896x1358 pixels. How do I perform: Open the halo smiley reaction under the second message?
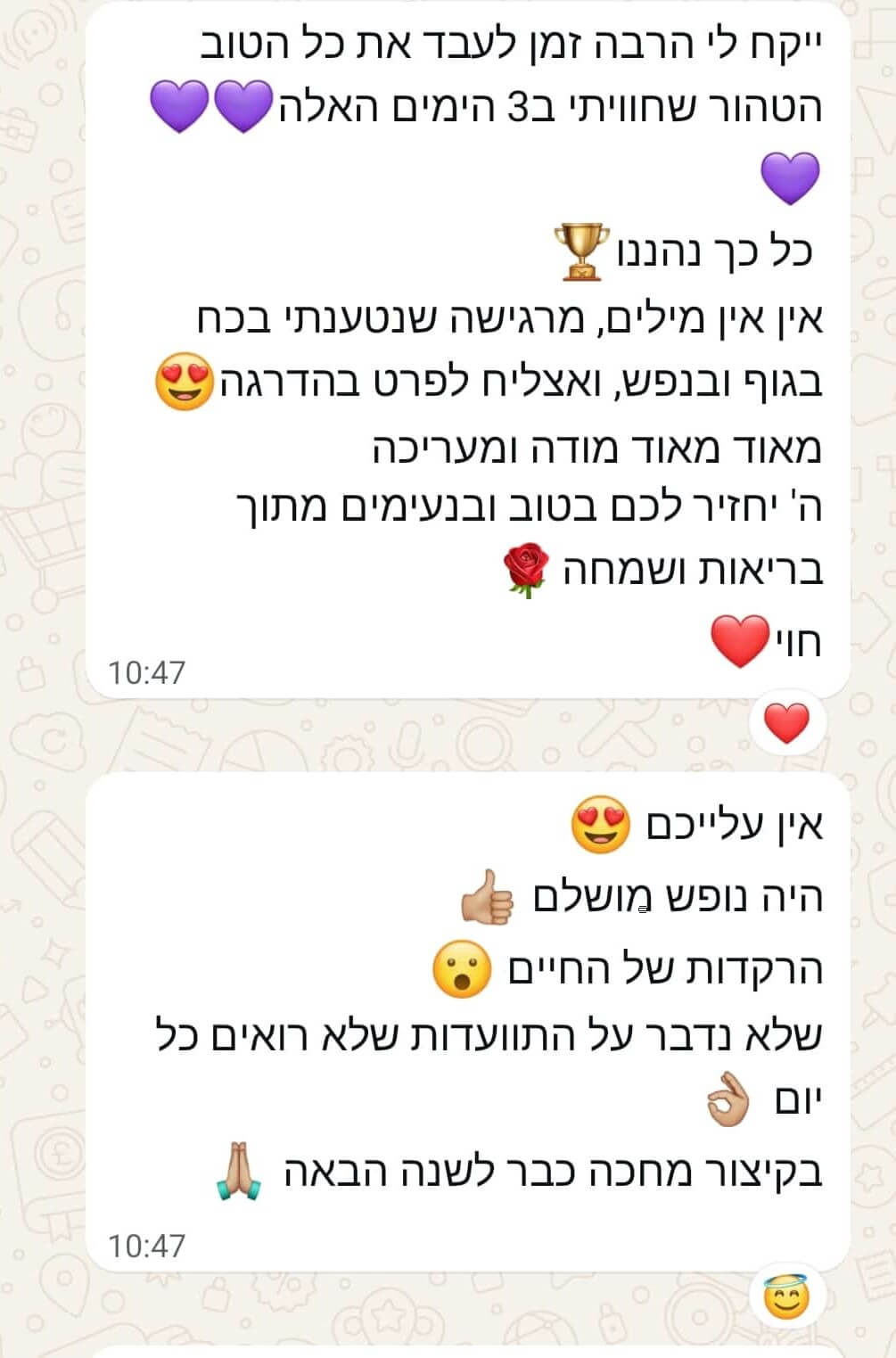[786, 1296]
